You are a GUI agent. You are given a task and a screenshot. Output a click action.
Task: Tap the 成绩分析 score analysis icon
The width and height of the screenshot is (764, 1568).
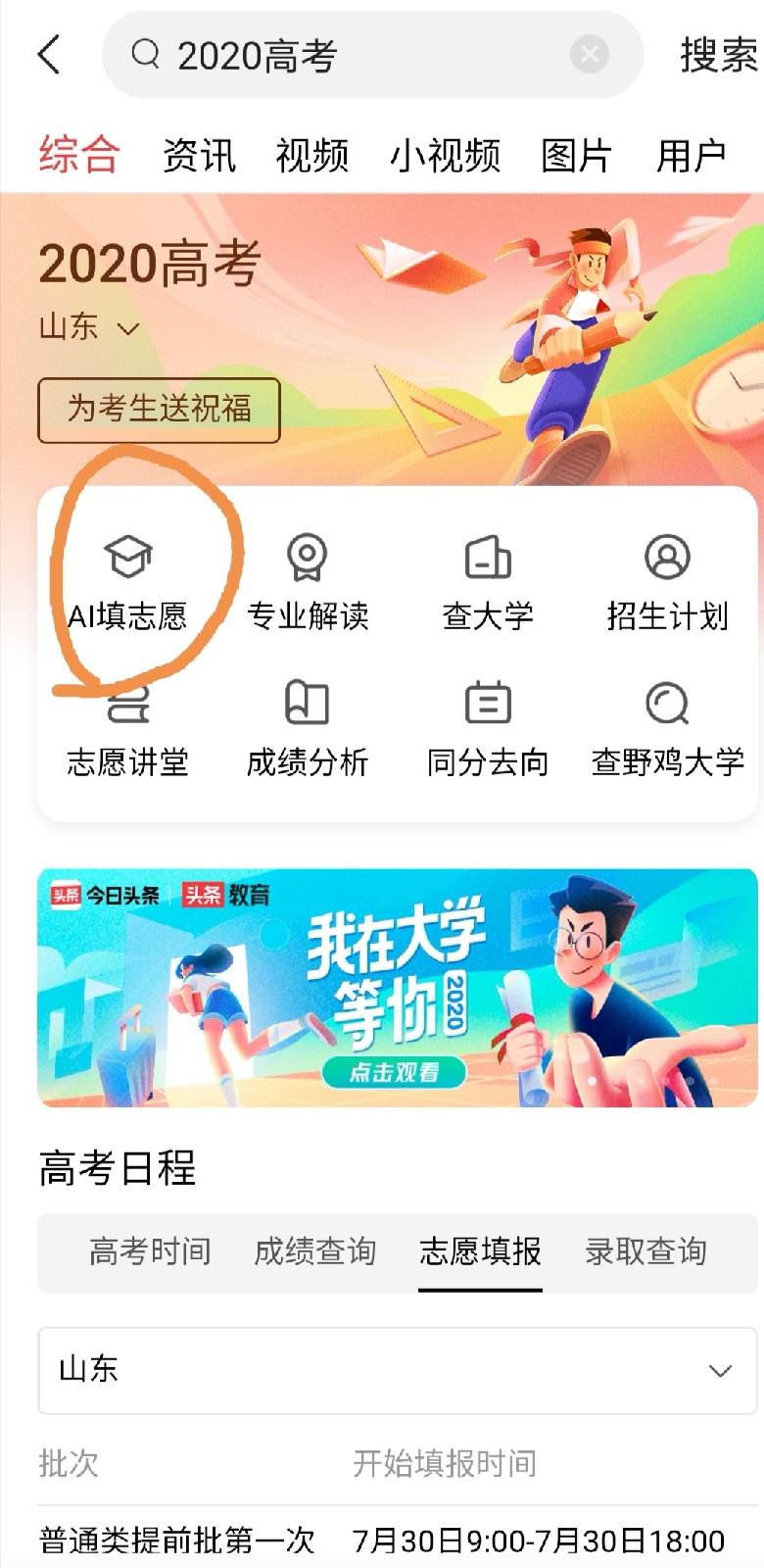309,725
